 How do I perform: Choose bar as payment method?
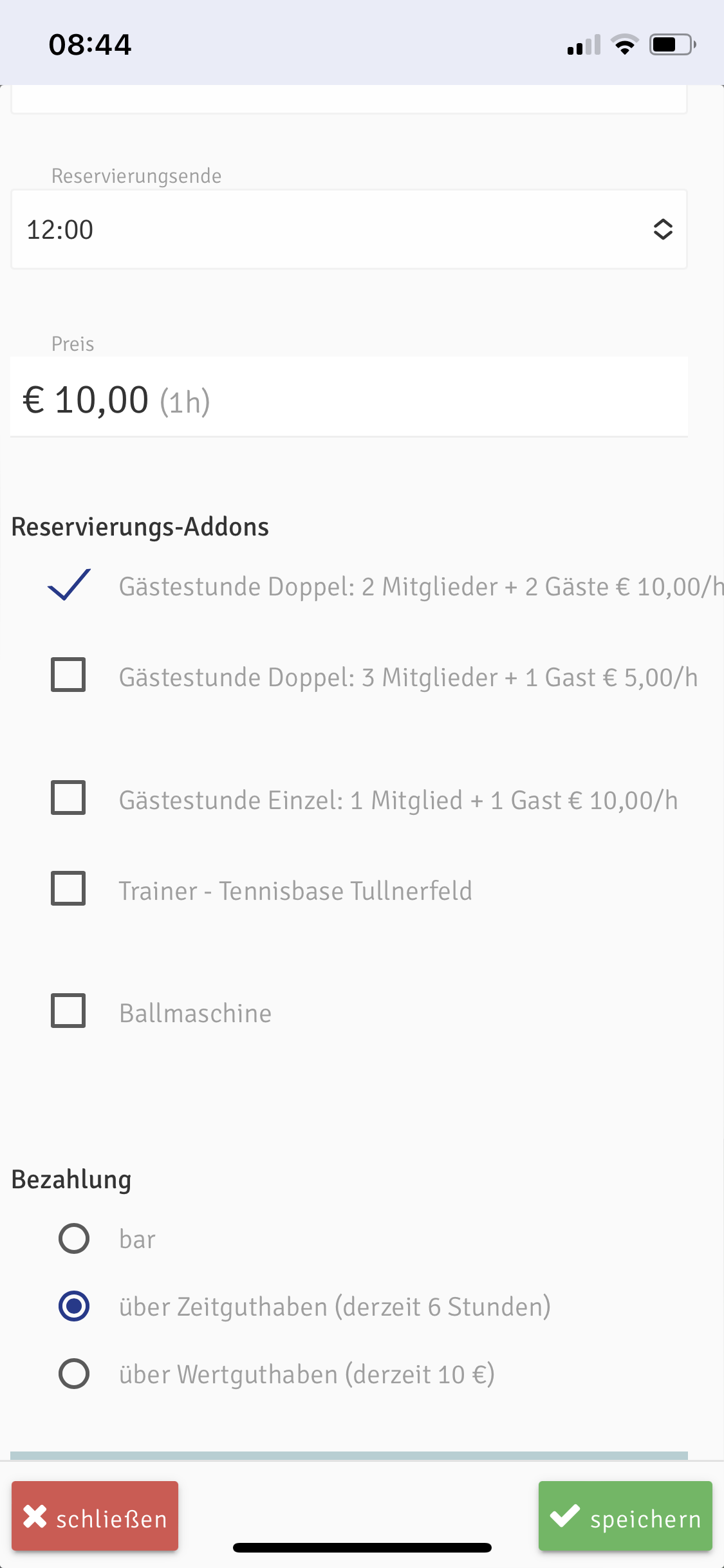[x=74, y=1238]
